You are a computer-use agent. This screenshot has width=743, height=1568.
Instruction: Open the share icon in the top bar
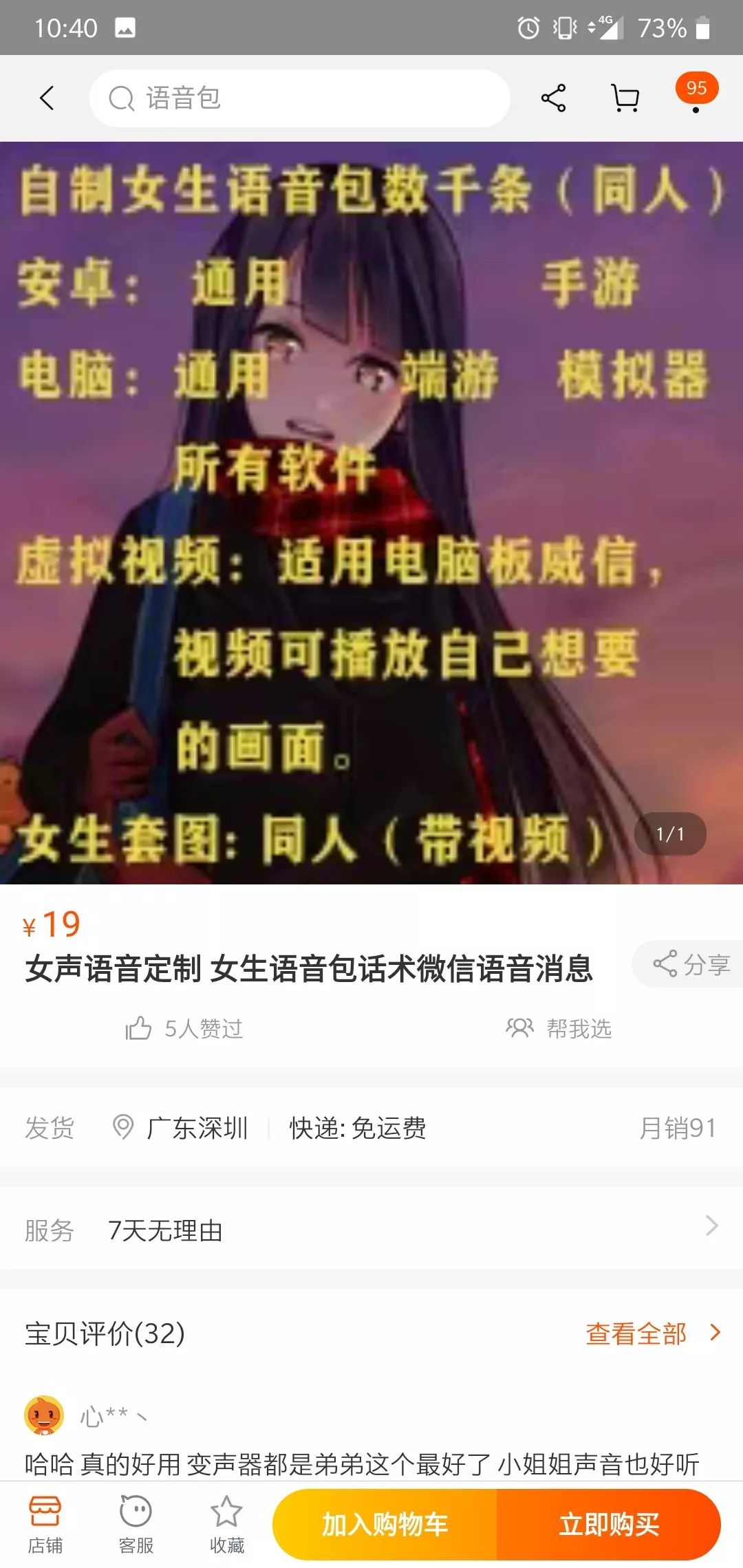(x=553, y=98)
